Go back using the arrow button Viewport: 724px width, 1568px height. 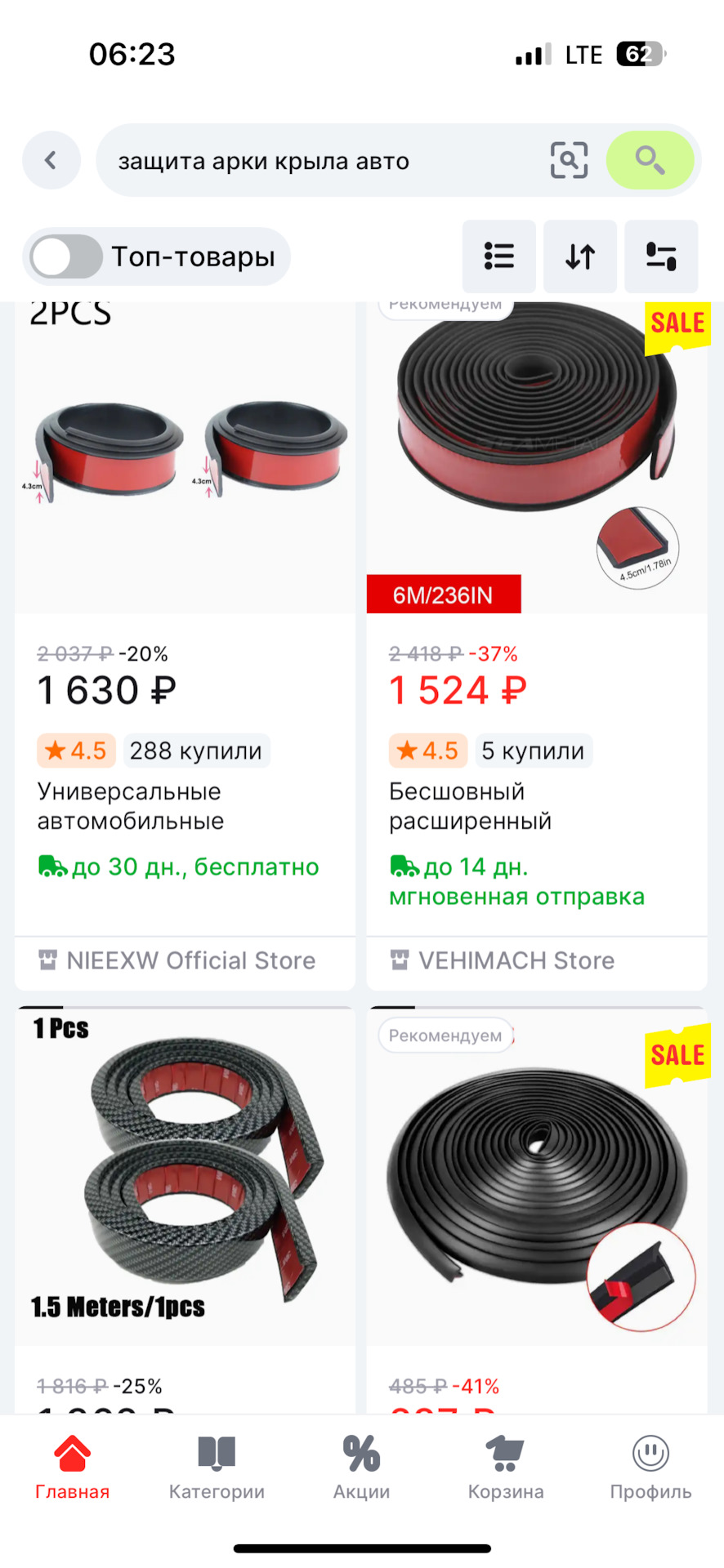(51, 160)
